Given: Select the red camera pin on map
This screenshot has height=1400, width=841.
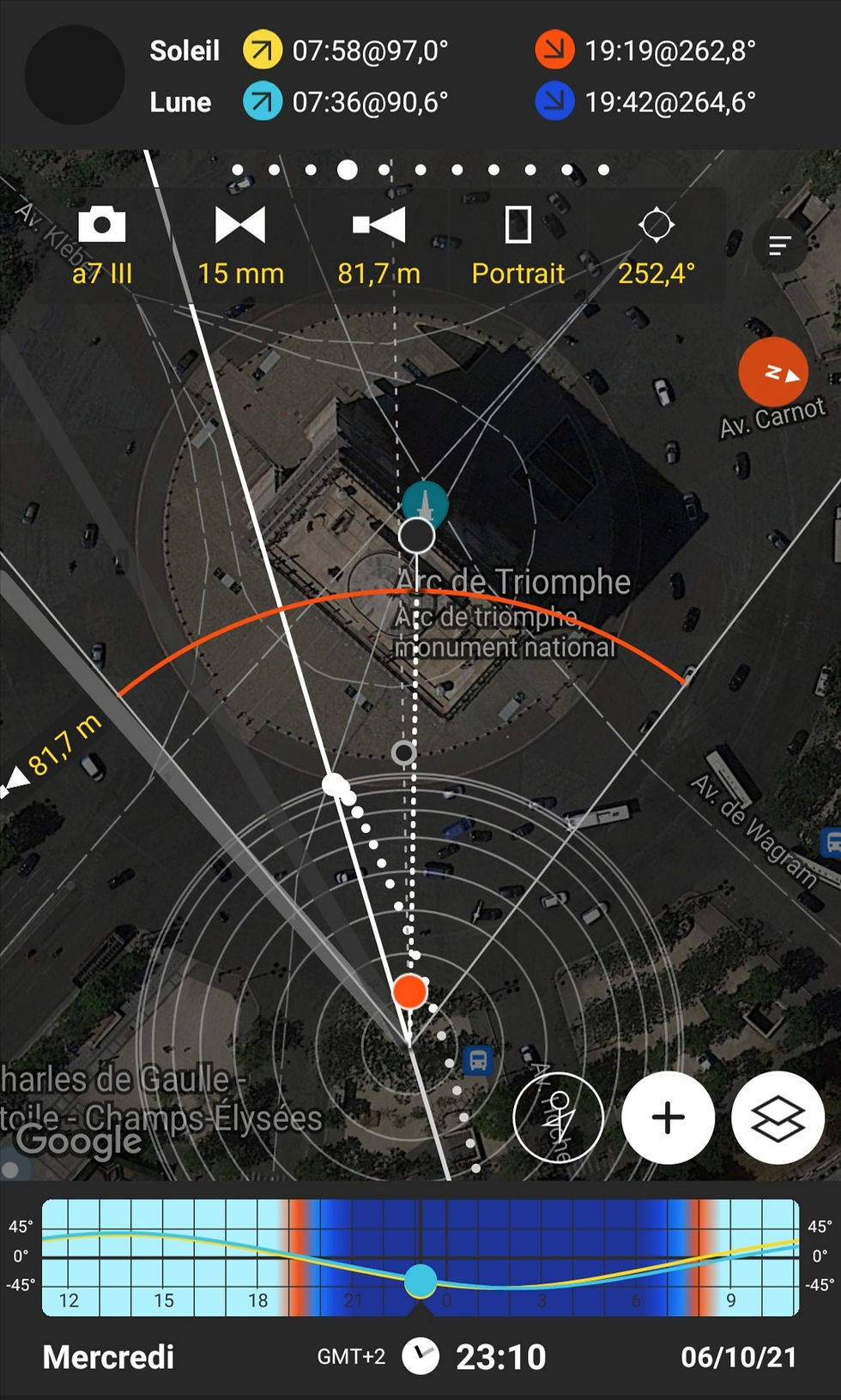Looking at the screenshot, I should click(409, 991).
